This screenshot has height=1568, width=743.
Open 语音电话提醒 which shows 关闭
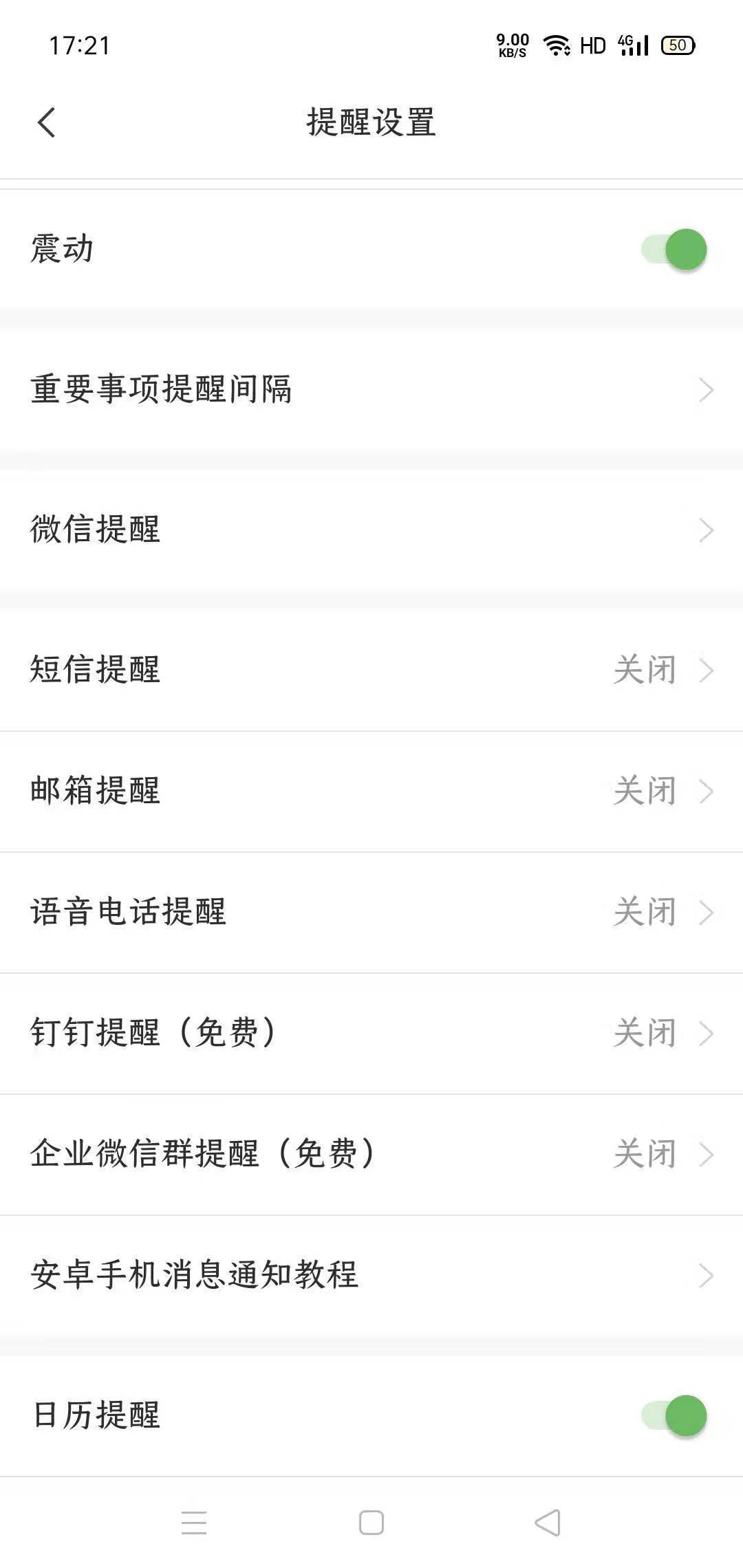click(x=371, y=912)
